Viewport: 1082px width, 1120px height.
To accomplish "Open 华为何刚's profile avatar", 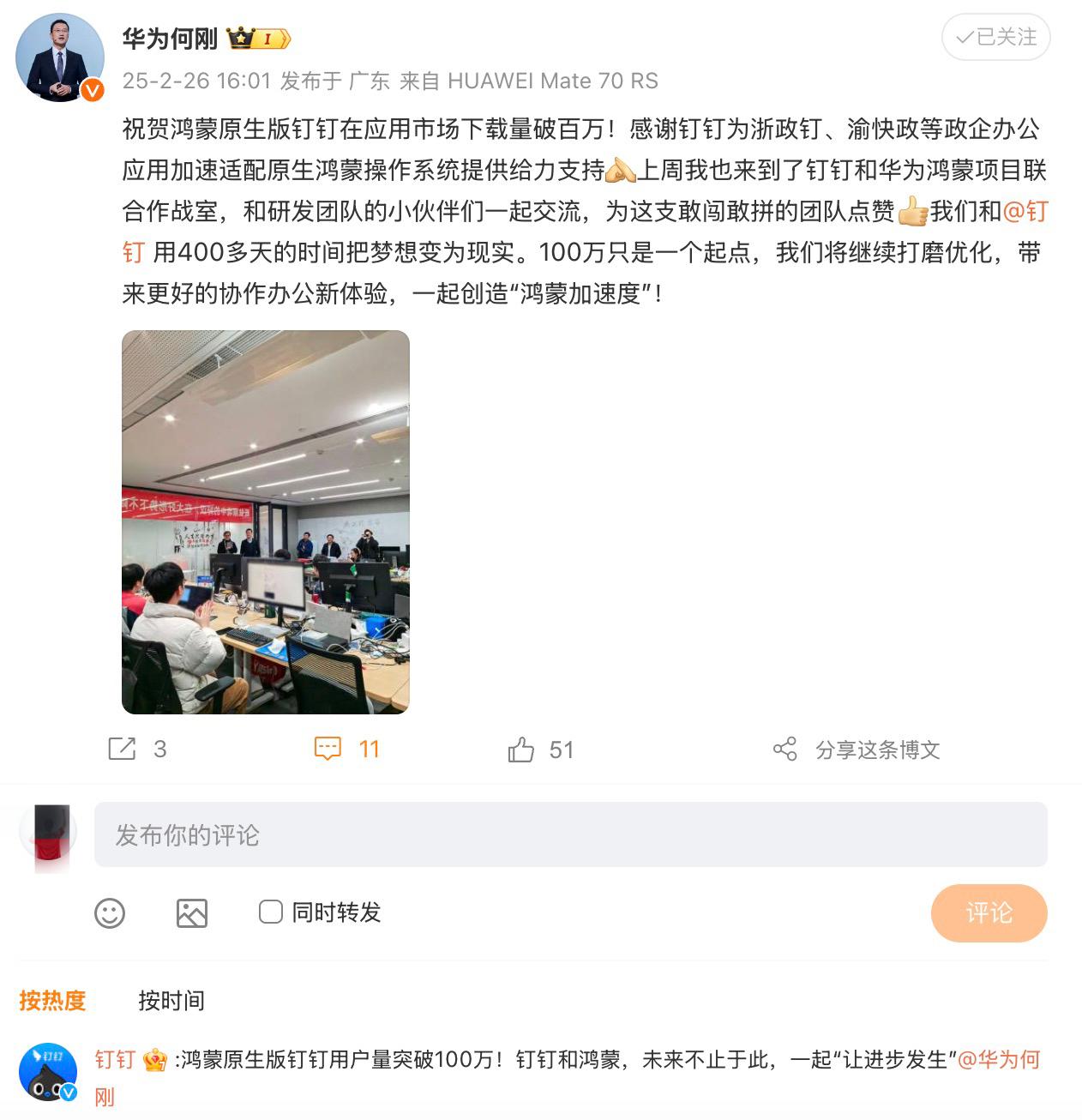I will (x=59, y=58).
